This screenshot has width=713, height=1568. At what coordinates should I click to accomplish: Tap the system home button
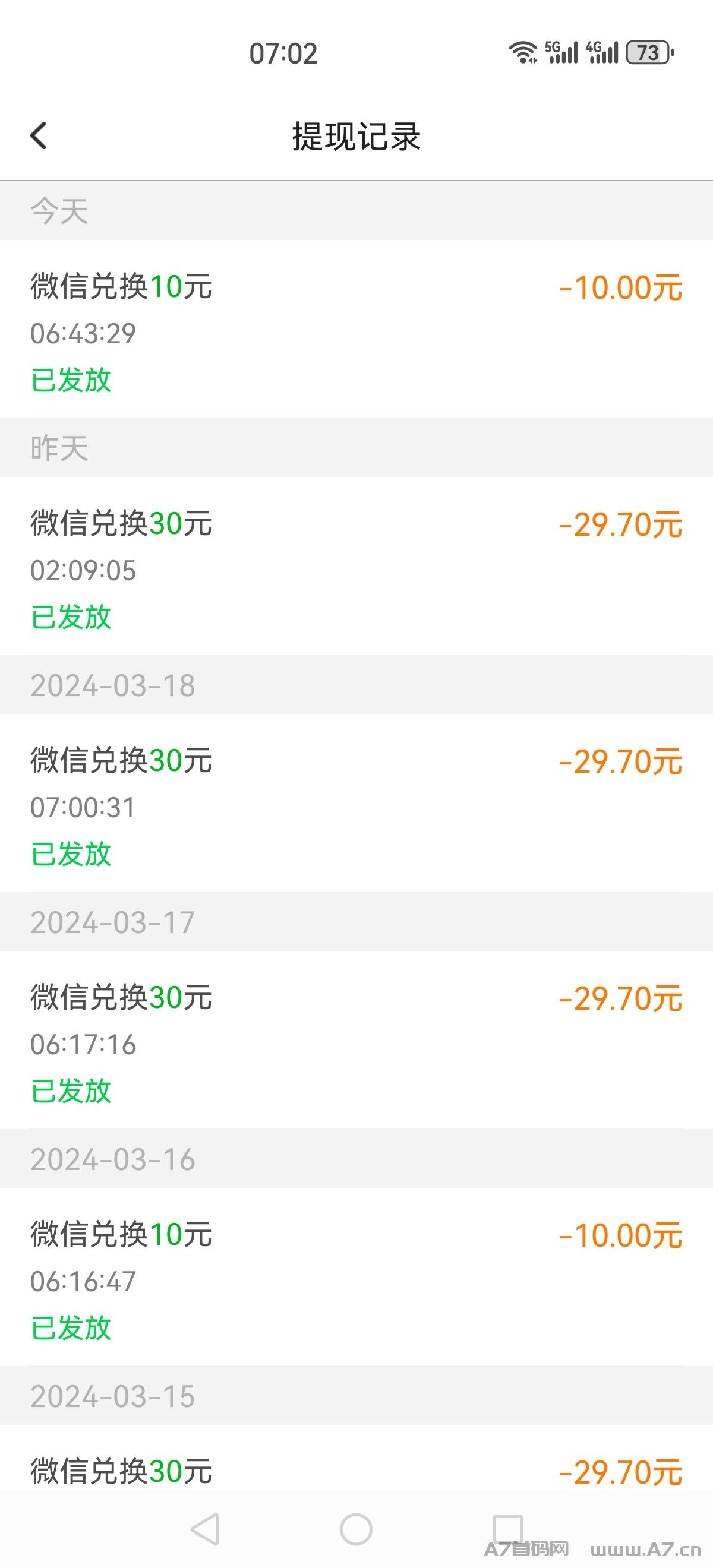(356, 1529)
